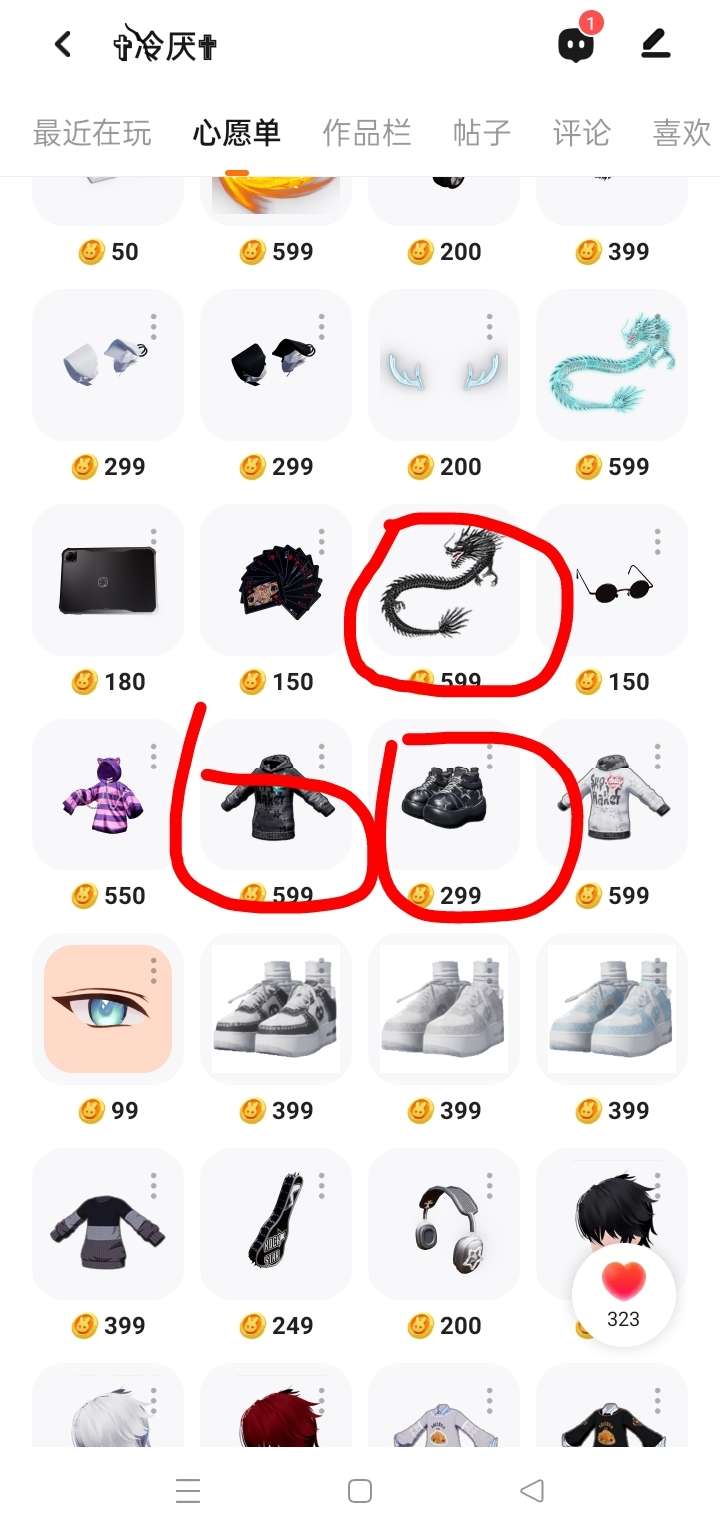Switch to the 最近在玩 tab
The width and height of the screenshot is (720, 1535).
point(92,133)
